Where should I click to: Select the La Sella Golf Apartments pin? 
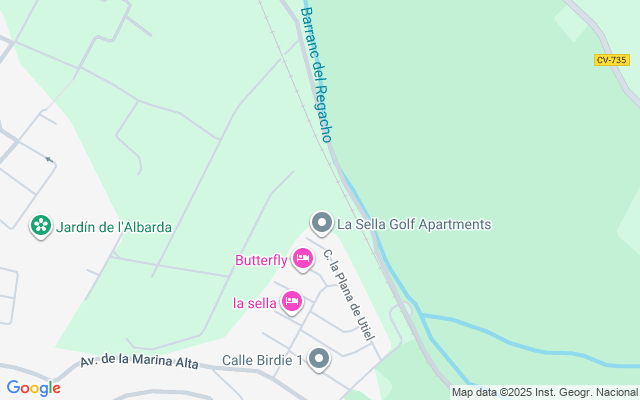322,224
